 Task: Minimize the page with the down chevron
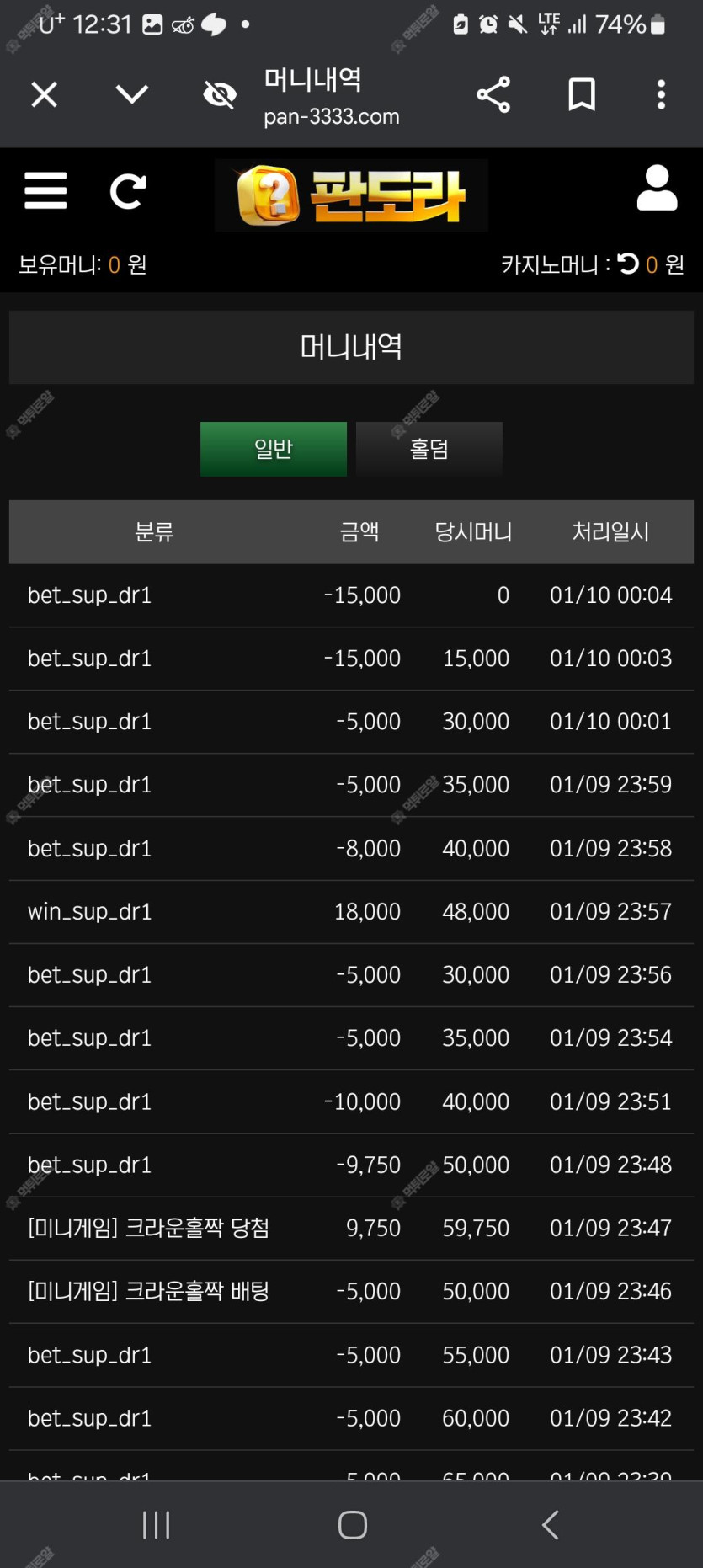click(x=131, y=94)
